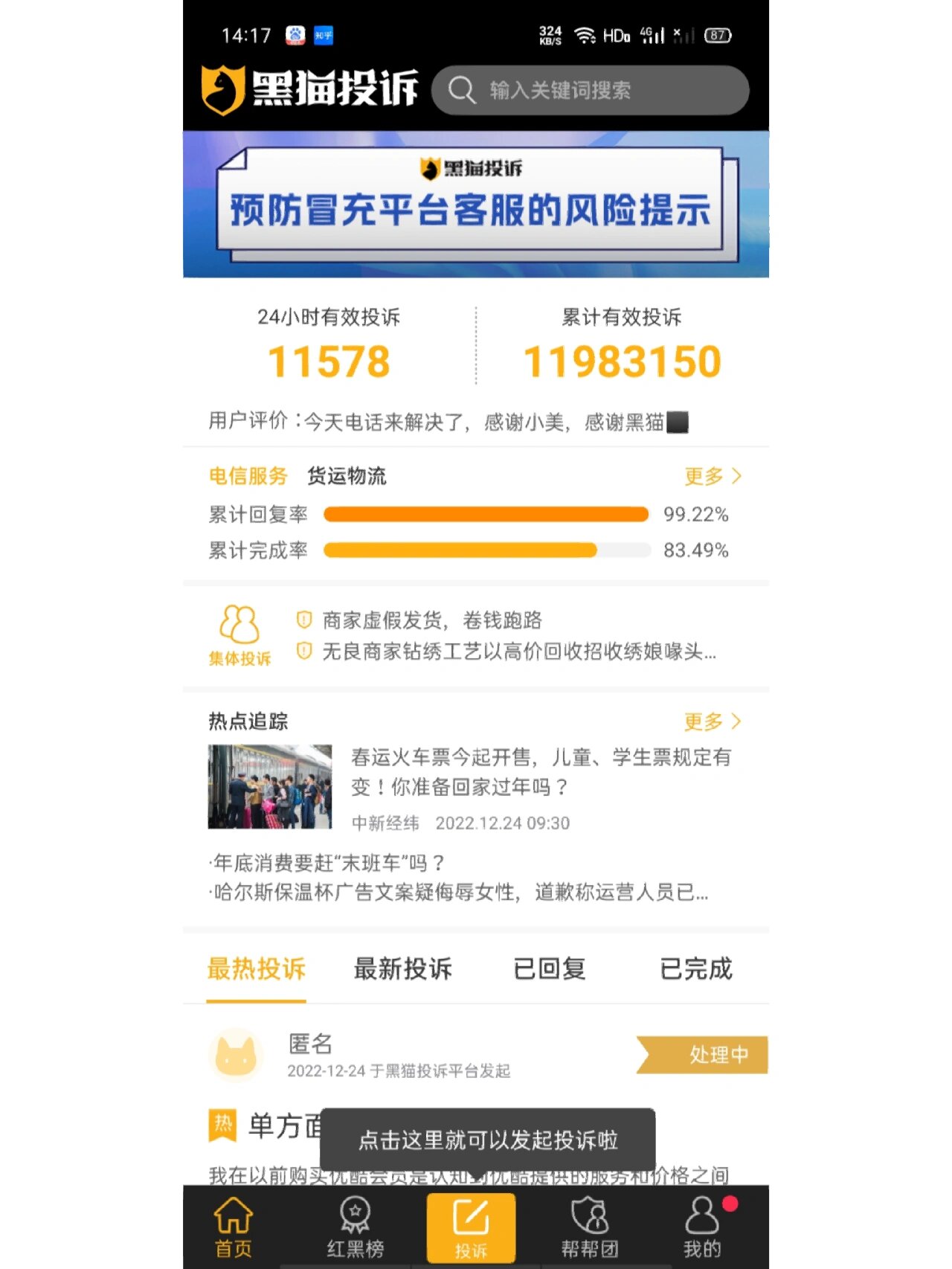Viewport: 952px width, 1269px height.
Task: Switch to the 货运物流 category tab
Action: click(x=347, y=476)
